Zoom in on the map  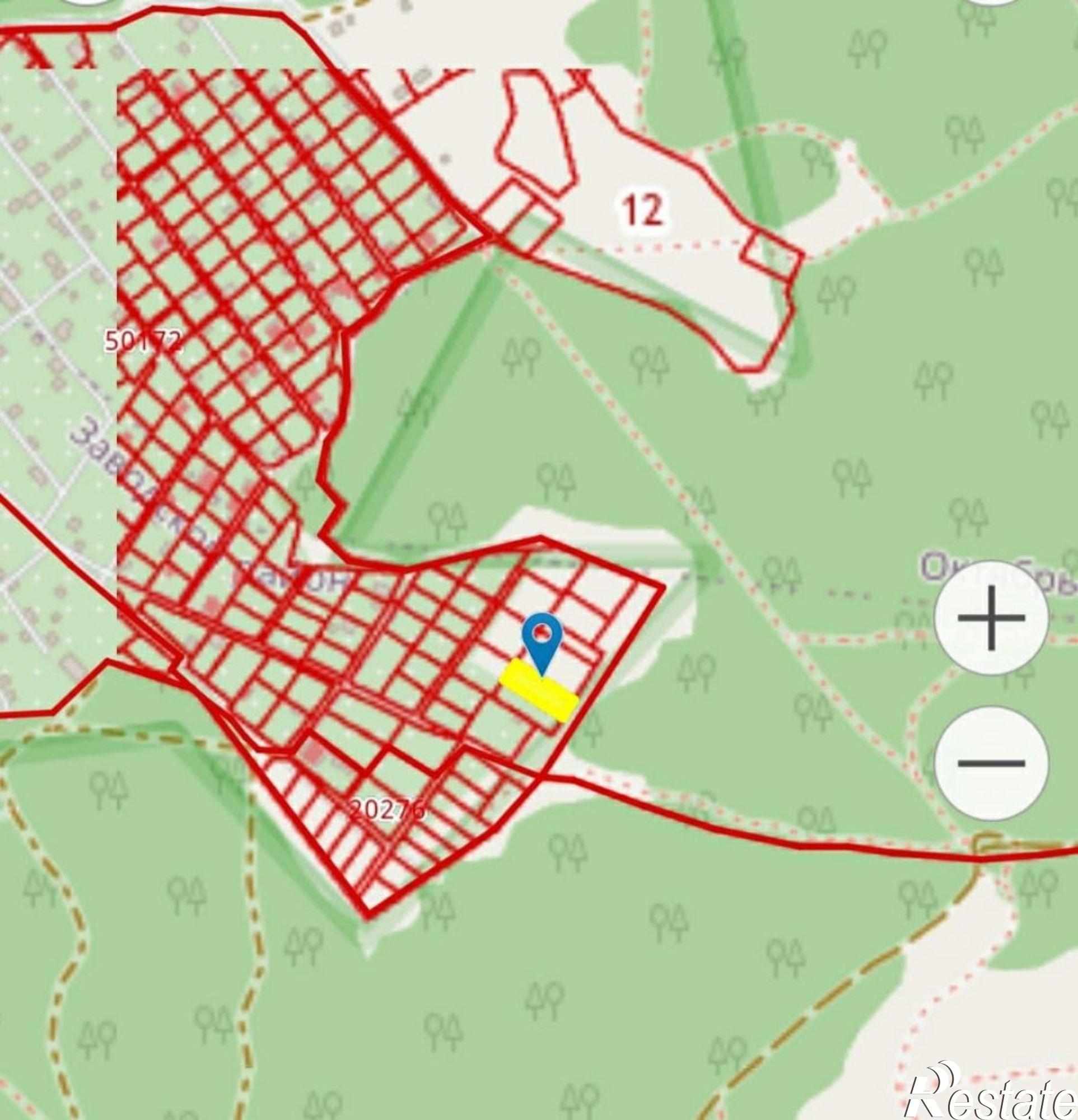click(991, 618)
